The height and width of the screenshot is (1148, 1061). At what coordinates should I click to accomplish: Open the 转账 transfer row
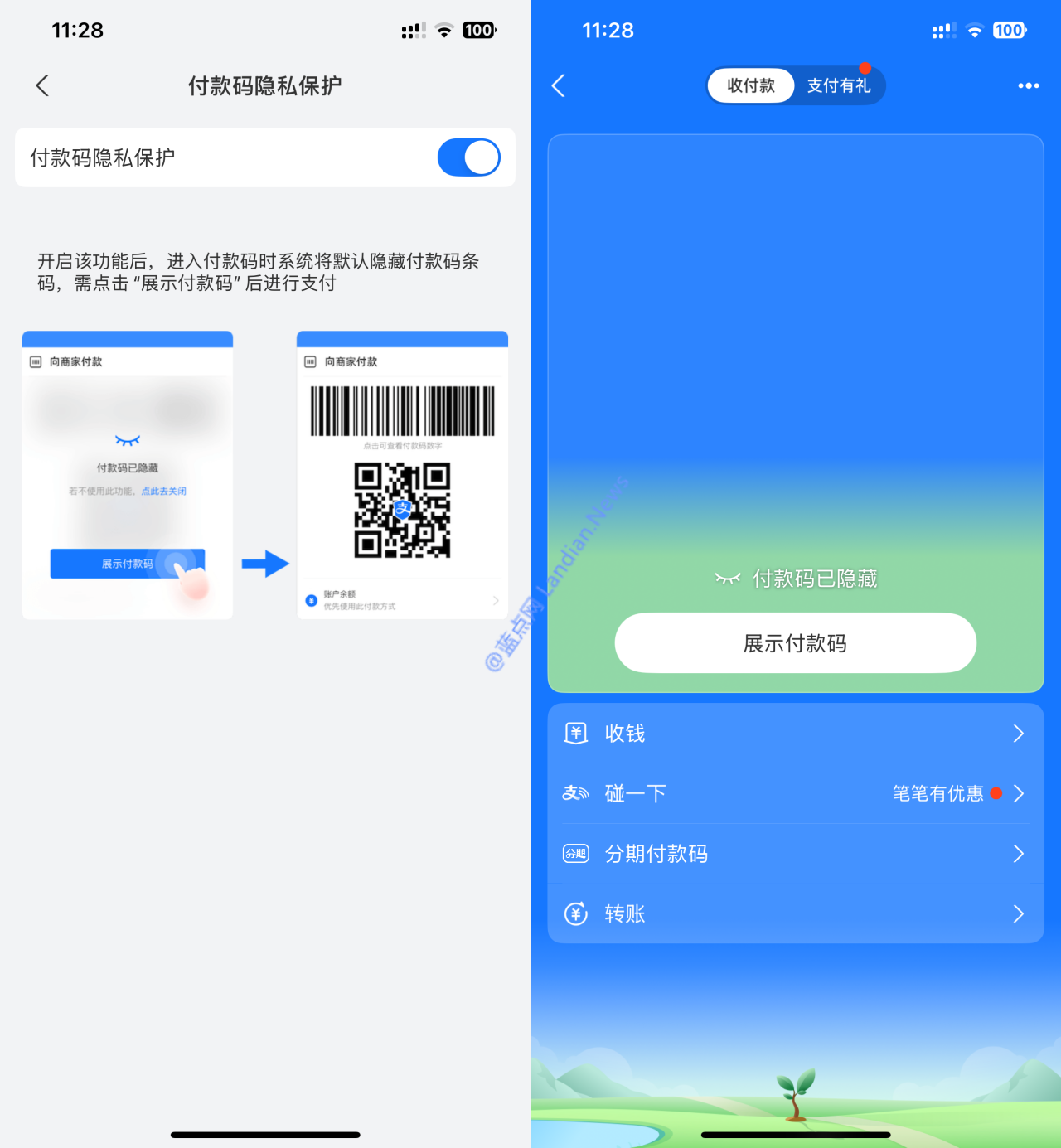tap(795, 913)
